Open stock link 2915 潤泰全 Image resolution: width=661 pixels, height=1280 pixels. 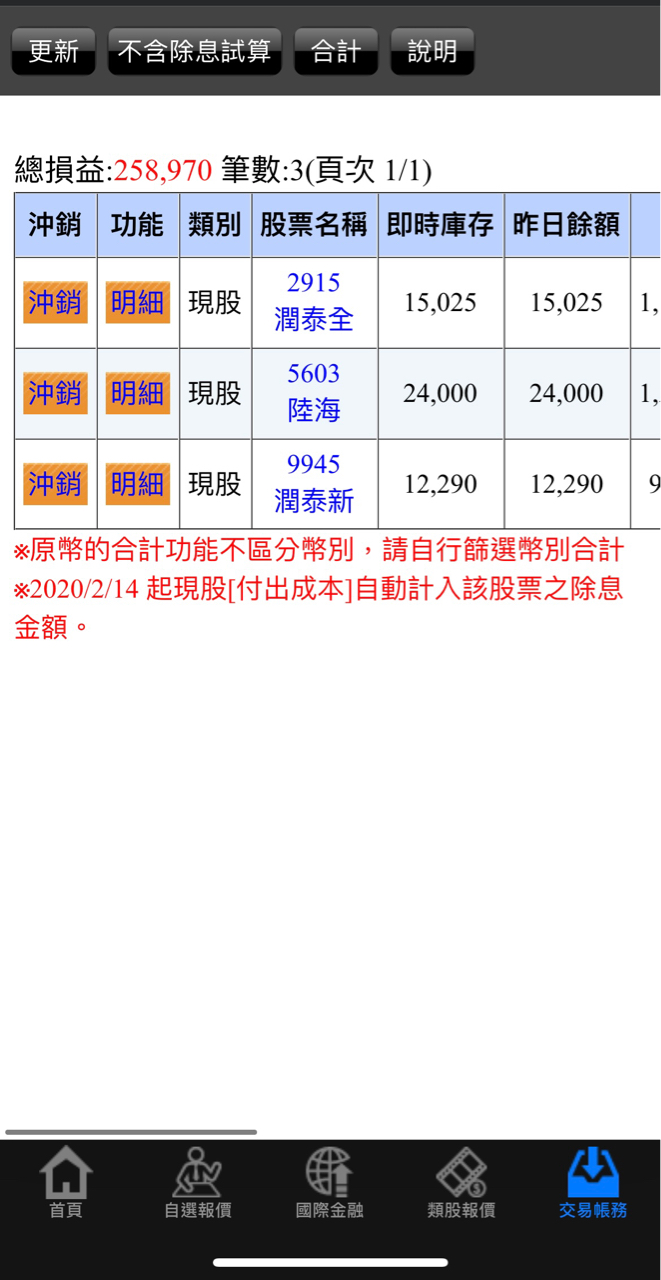(x=314, y=302)
